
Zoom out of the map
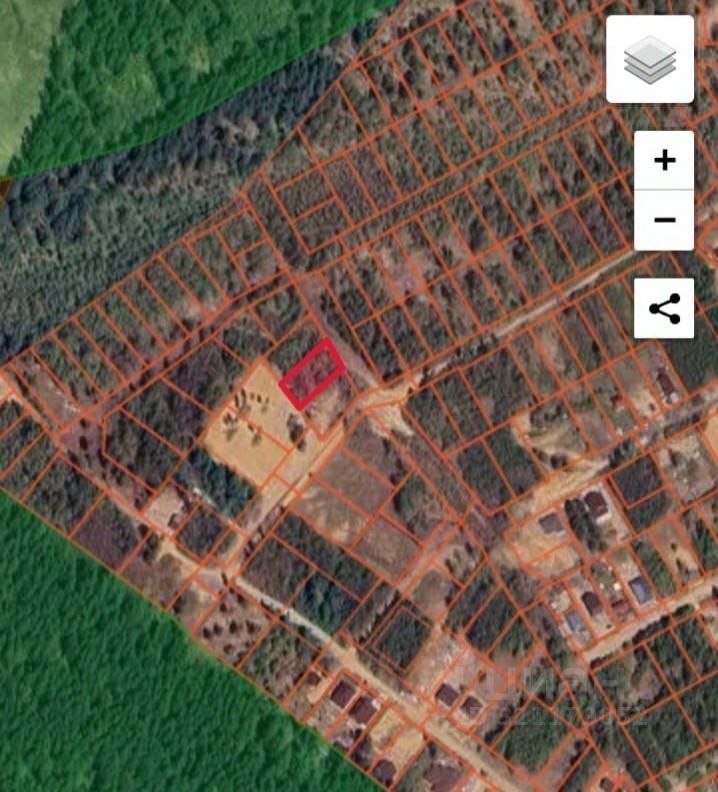(x=664, y=220)
